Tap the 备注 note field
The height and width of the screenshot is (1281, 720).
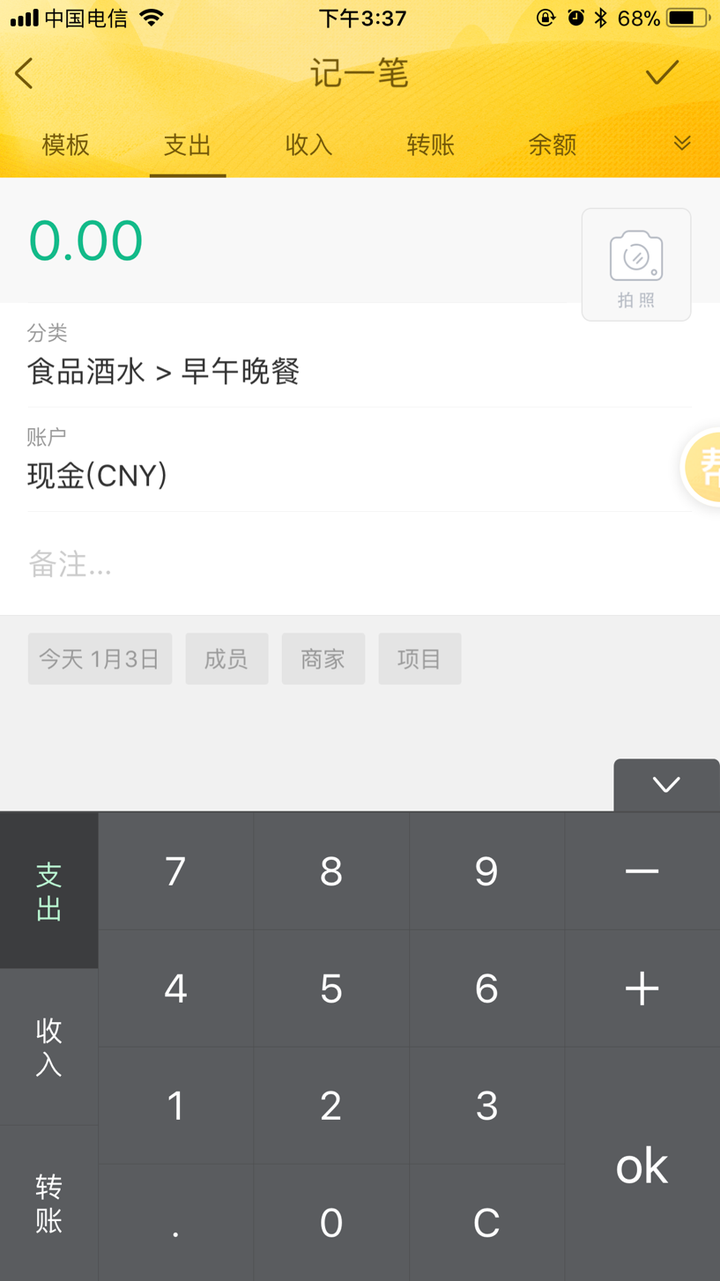coord(360,564)
